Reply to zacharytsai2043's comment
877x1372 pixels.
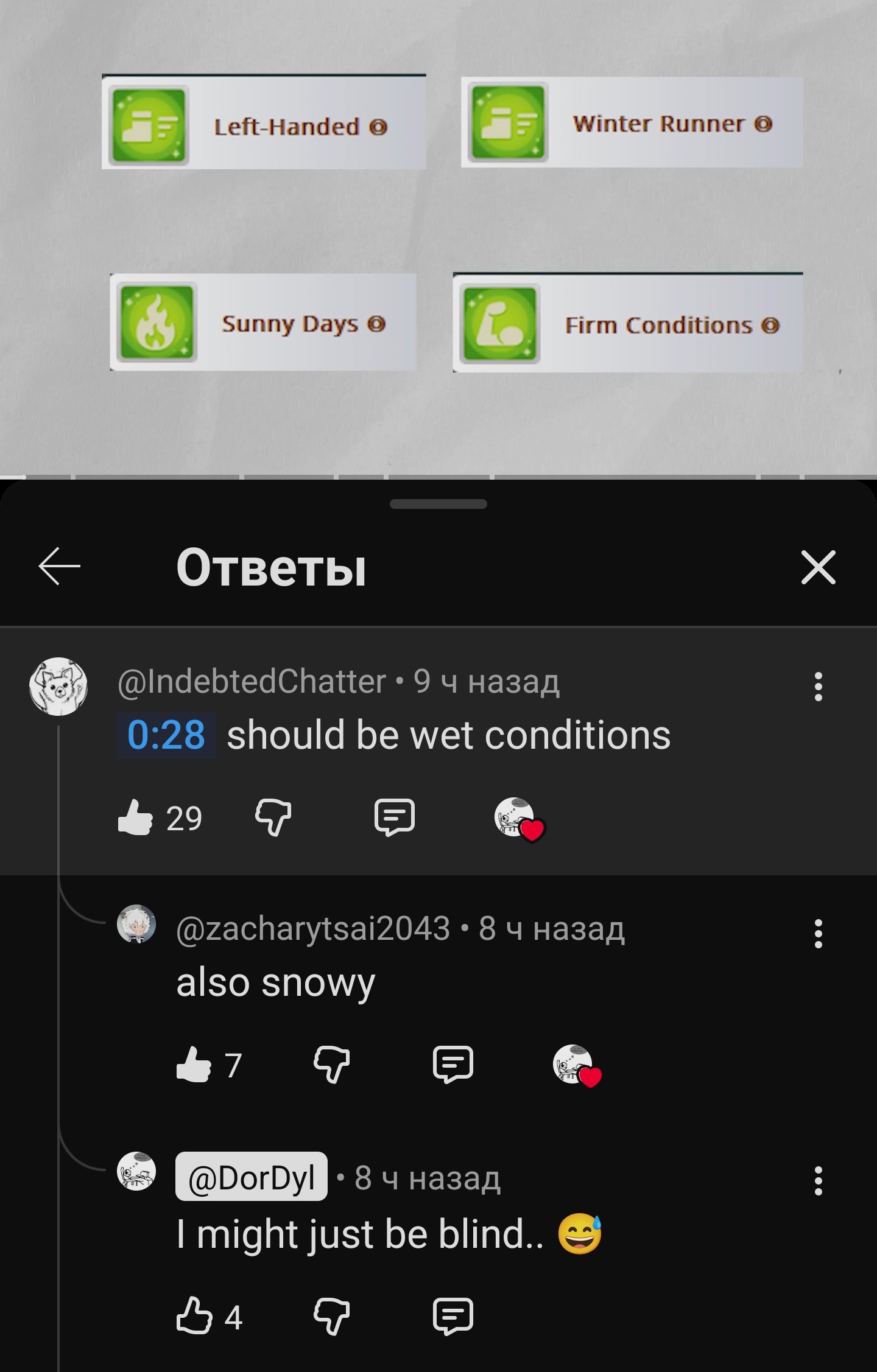tap(453, 1065)
